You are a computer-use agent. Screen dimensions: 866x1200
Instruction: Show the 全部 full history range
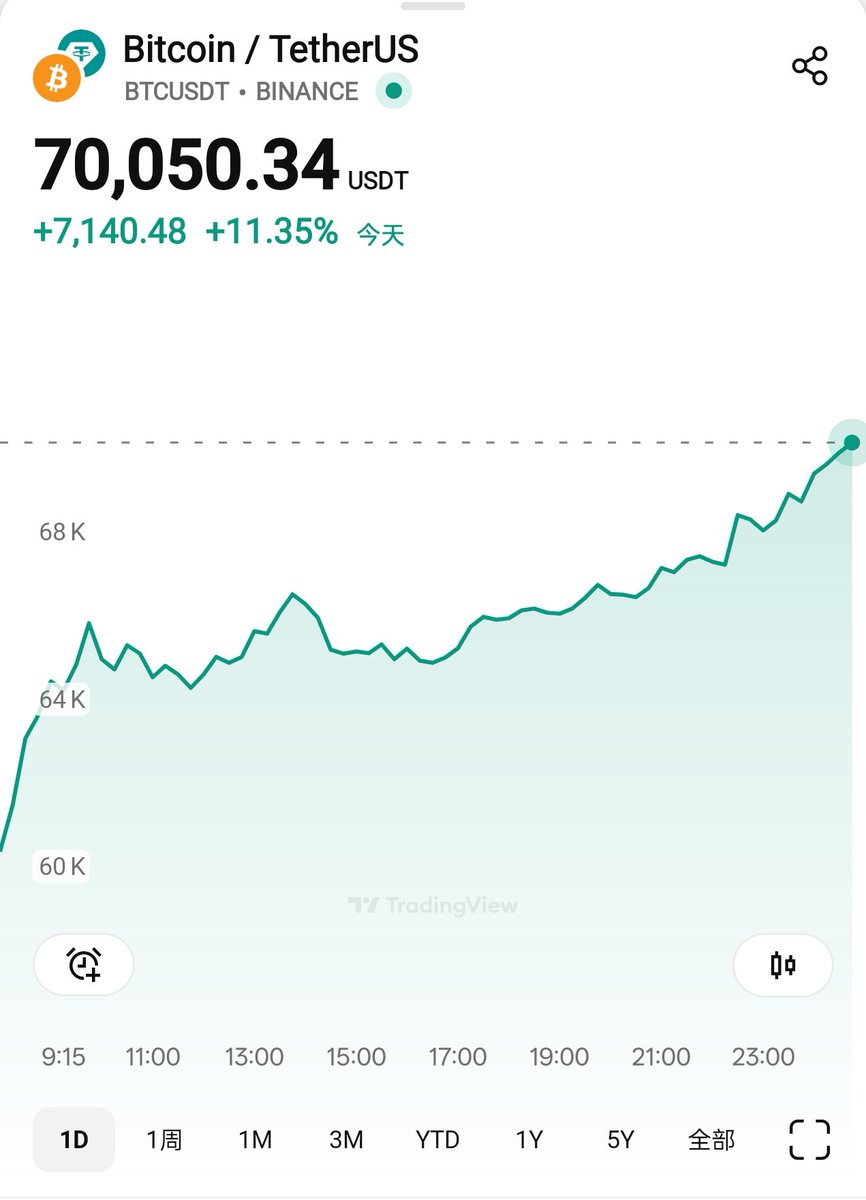pos(711,1139)
